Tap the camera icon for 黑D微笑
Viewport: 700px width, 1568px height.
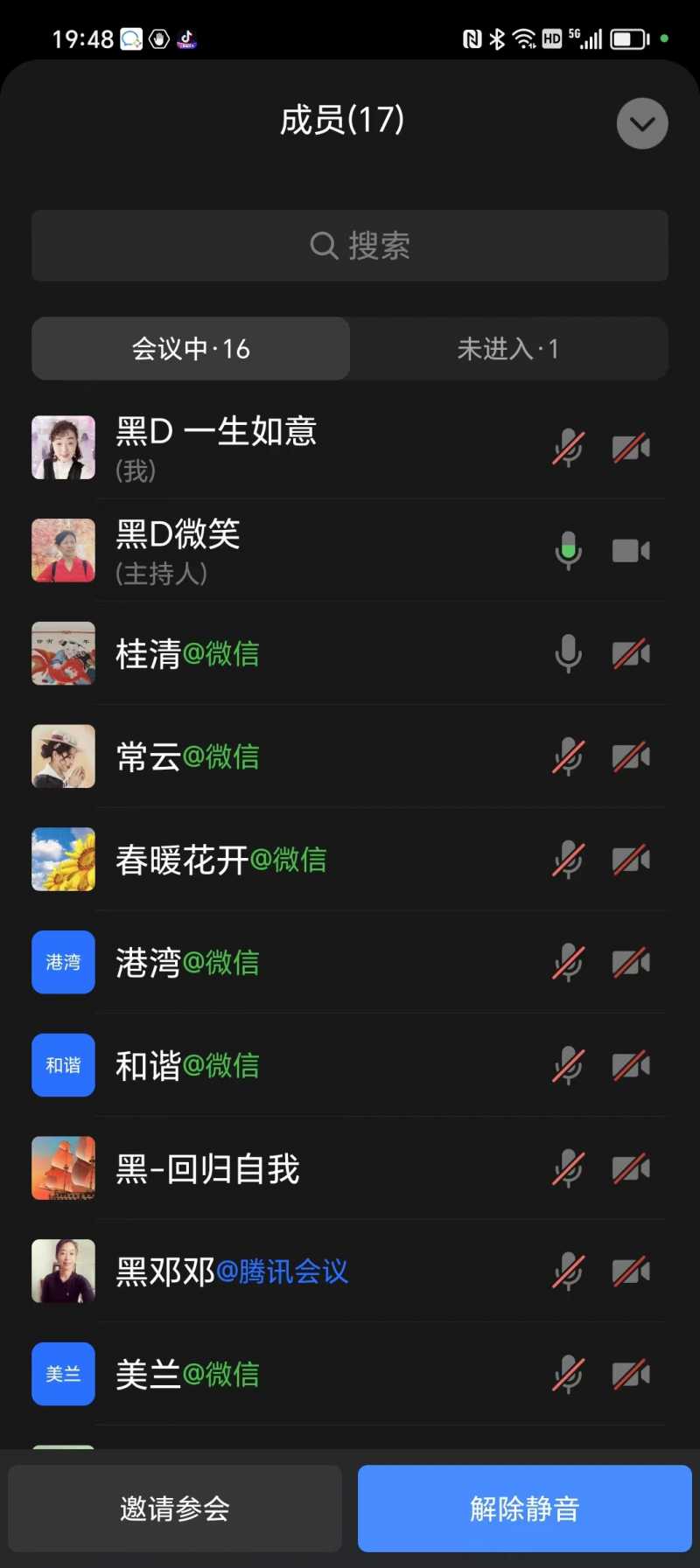coord(631,551)
